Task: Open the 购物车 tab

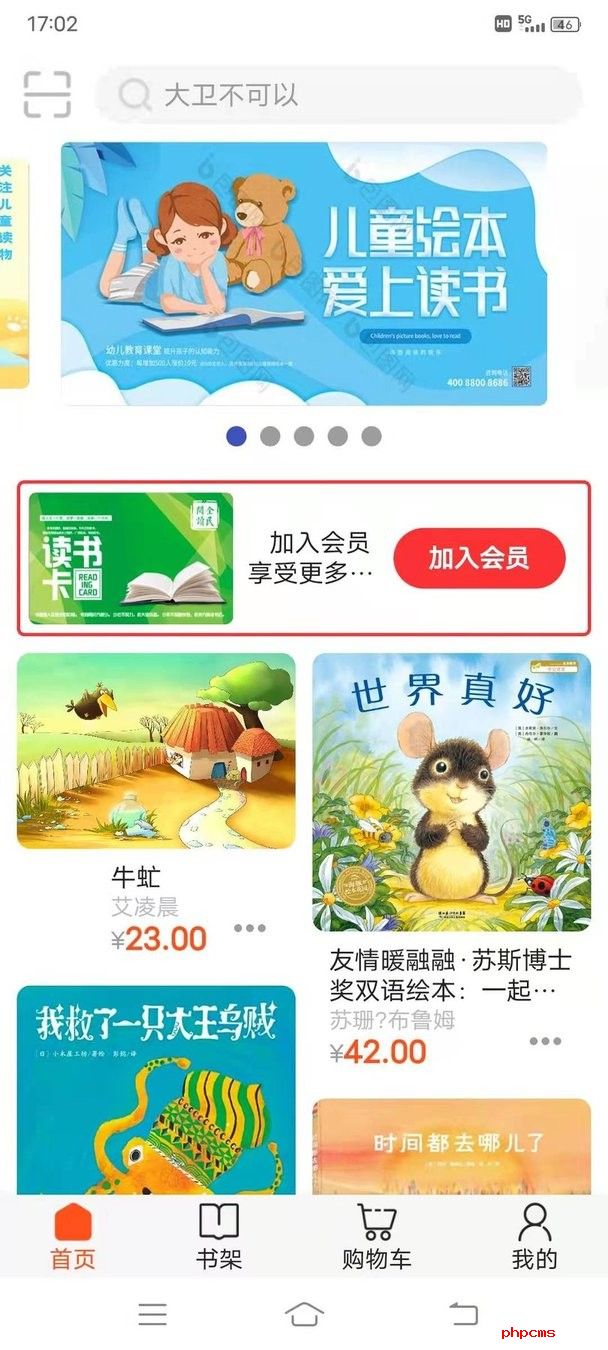Action: [x=377, y=1237]
